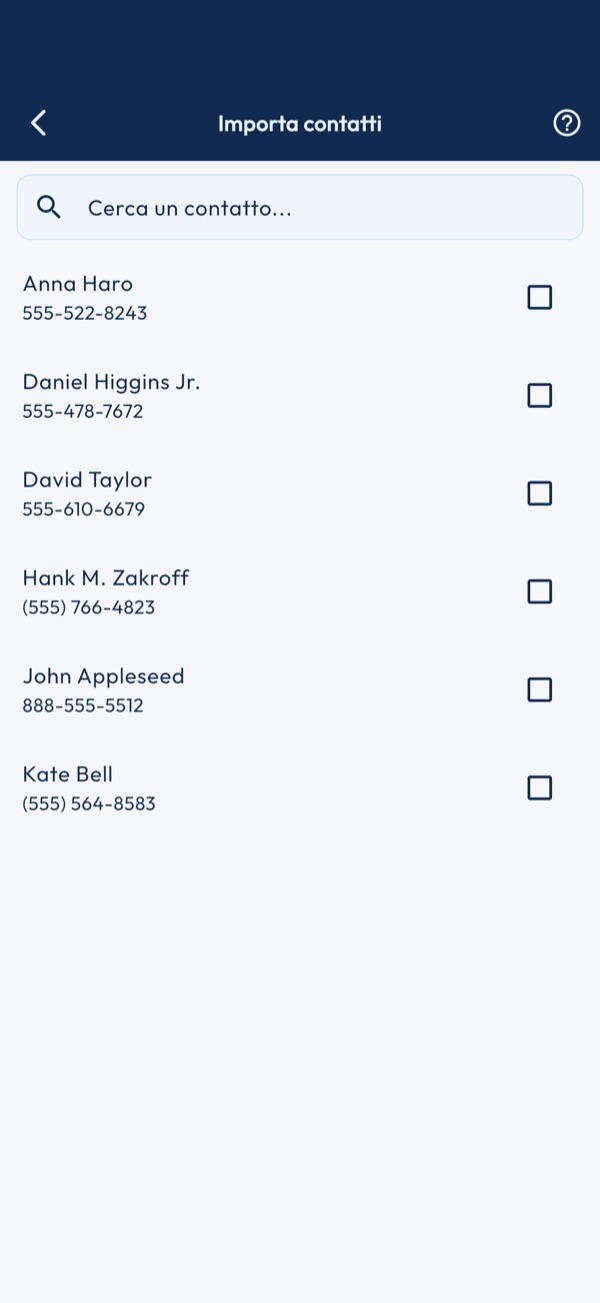The height and width of the screenshot is (1303, 600).
Task: Select Anna Haro's checkbox
Action: pyautogui.click(x=540, y=297)
